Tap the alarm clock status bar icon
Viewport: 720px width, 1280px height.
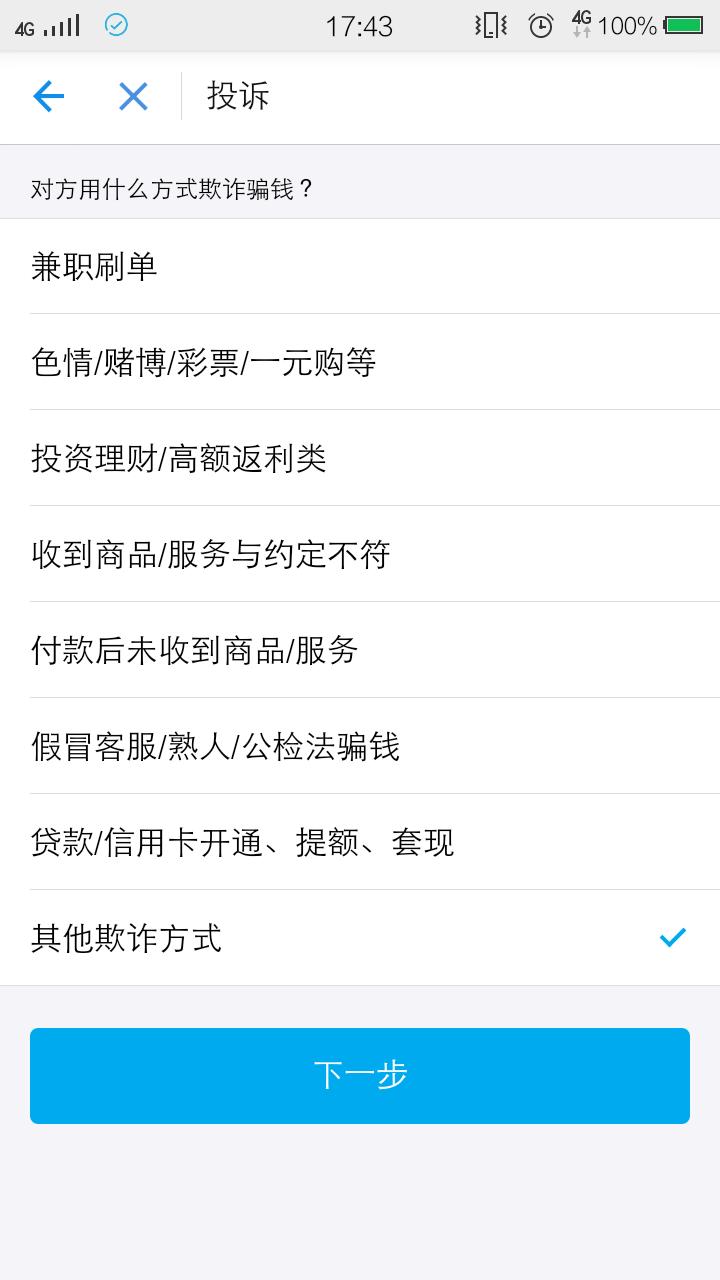(540, 26)
